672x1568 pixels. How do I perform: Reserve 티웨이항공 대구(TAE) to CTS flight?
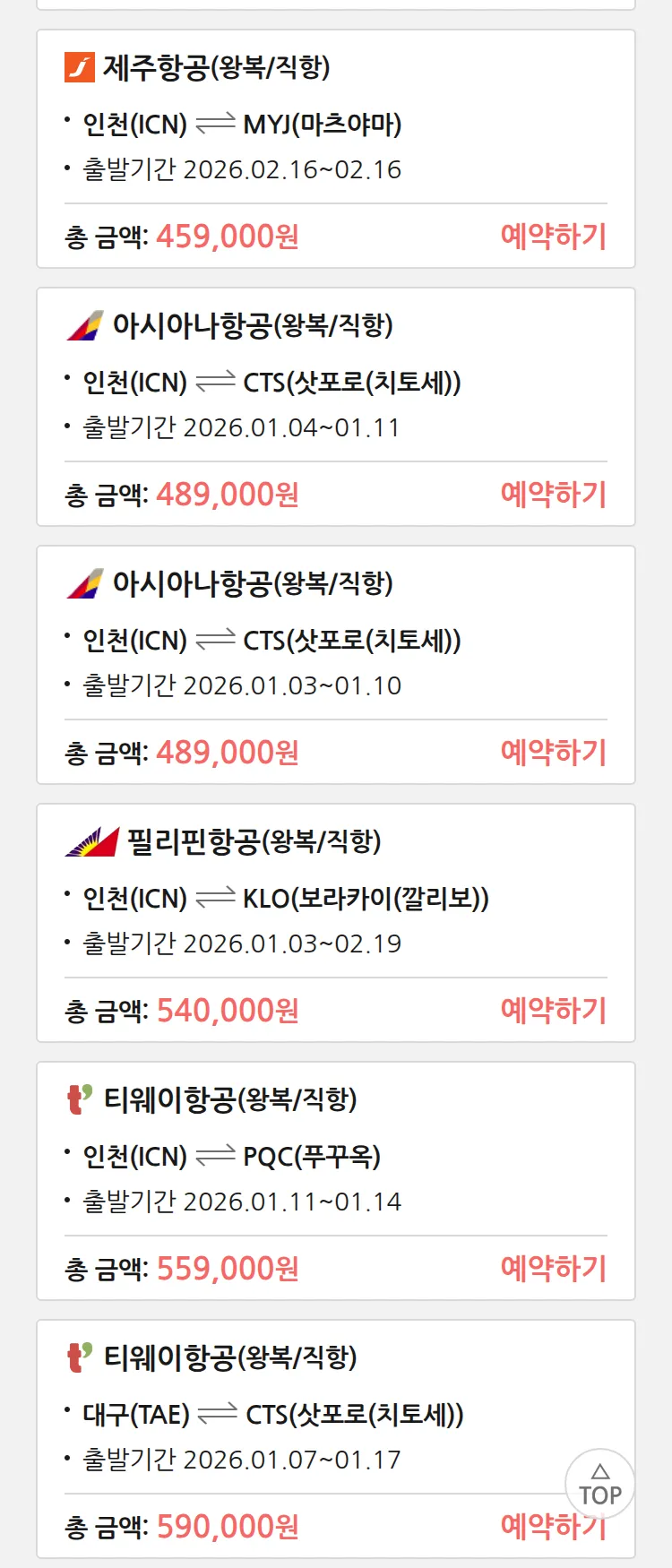[x=529, y=1527]
